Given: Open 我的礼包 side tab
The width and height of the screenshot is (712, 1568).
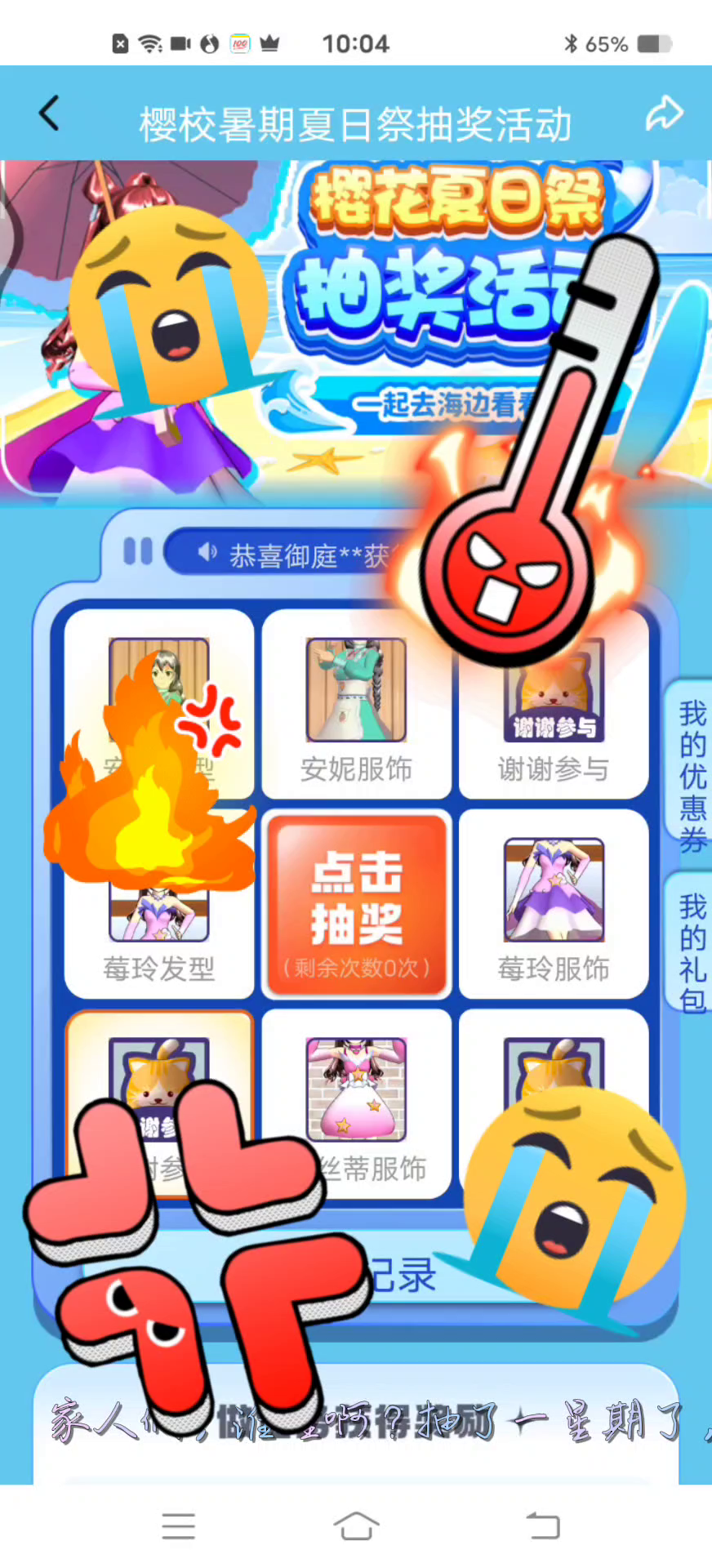Looking at the screenshot, I should [691, 953].
